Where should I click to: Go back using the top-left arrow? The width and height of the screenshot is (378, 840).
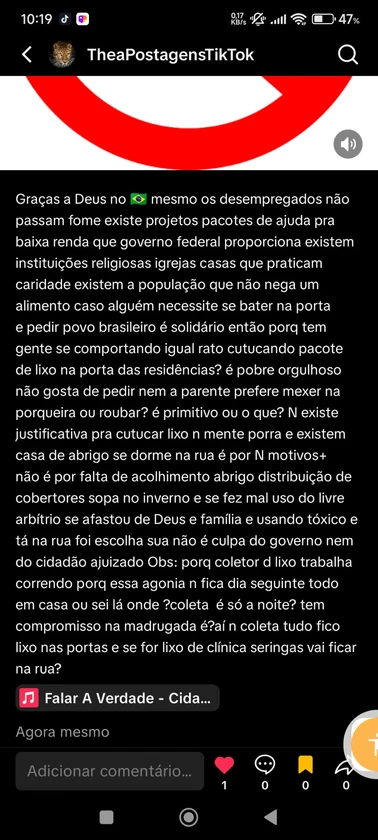(27, 54)
